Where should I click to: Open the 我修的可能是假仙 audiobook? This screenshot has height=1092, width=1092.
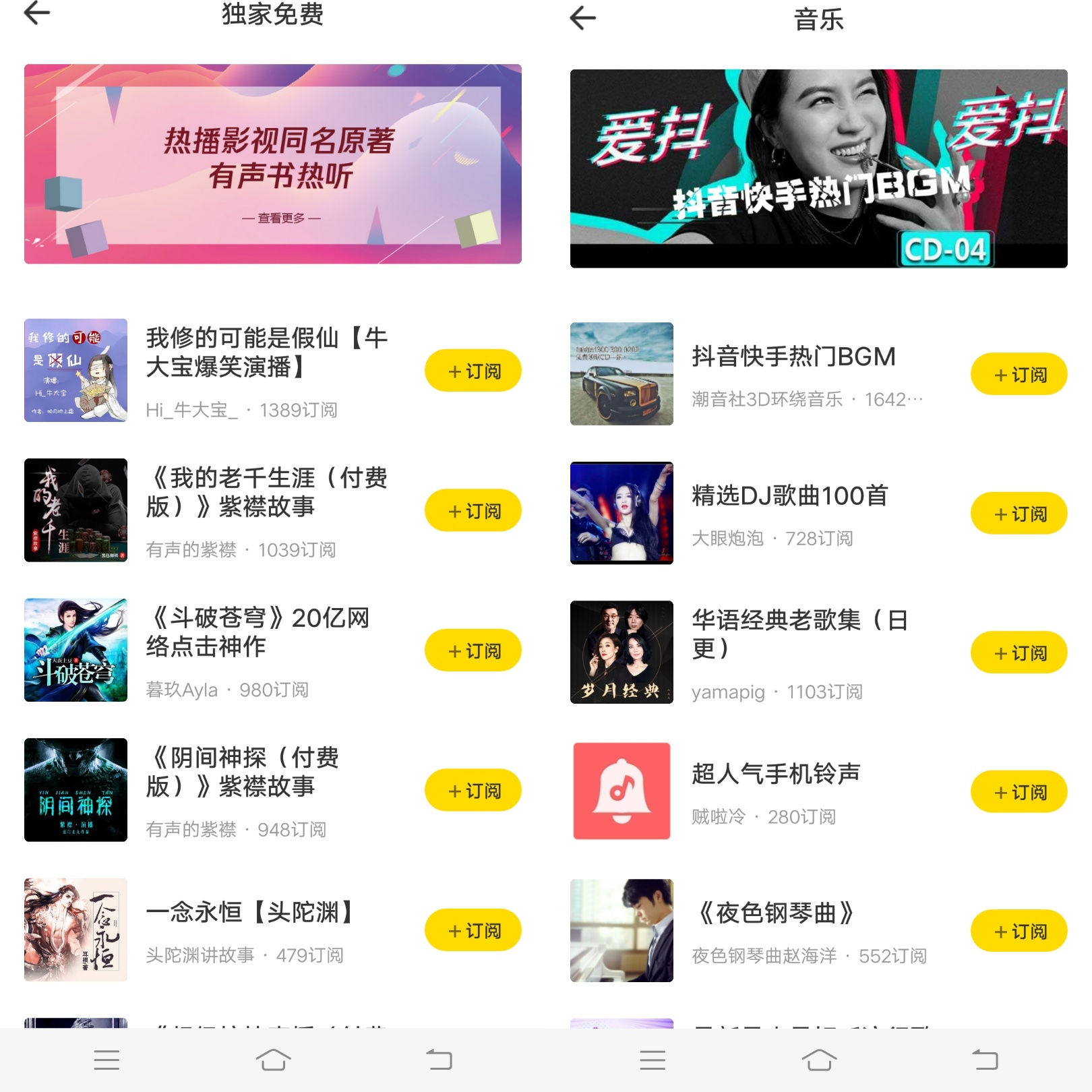(x=266, y=352)
